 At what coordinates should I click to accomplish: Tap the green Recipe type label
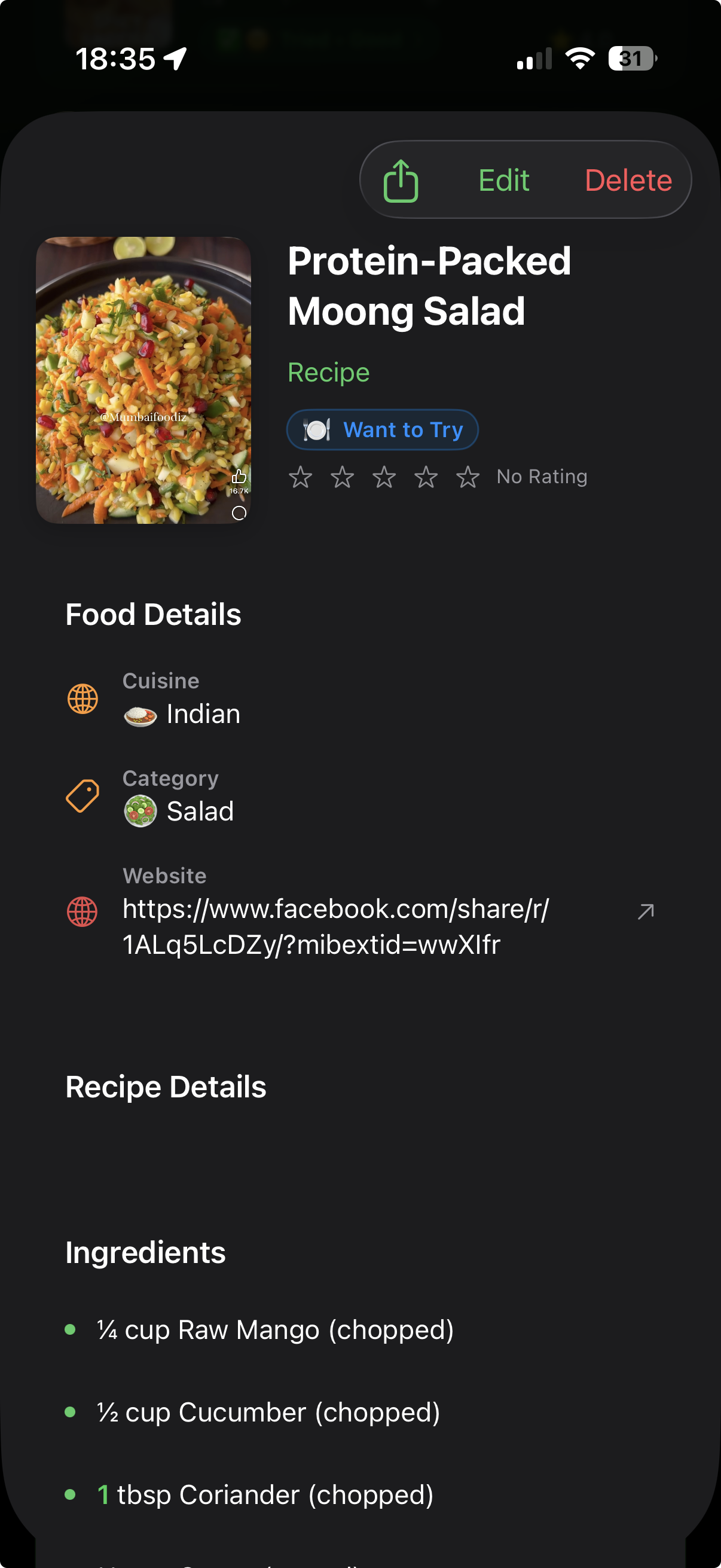point(328,372)
